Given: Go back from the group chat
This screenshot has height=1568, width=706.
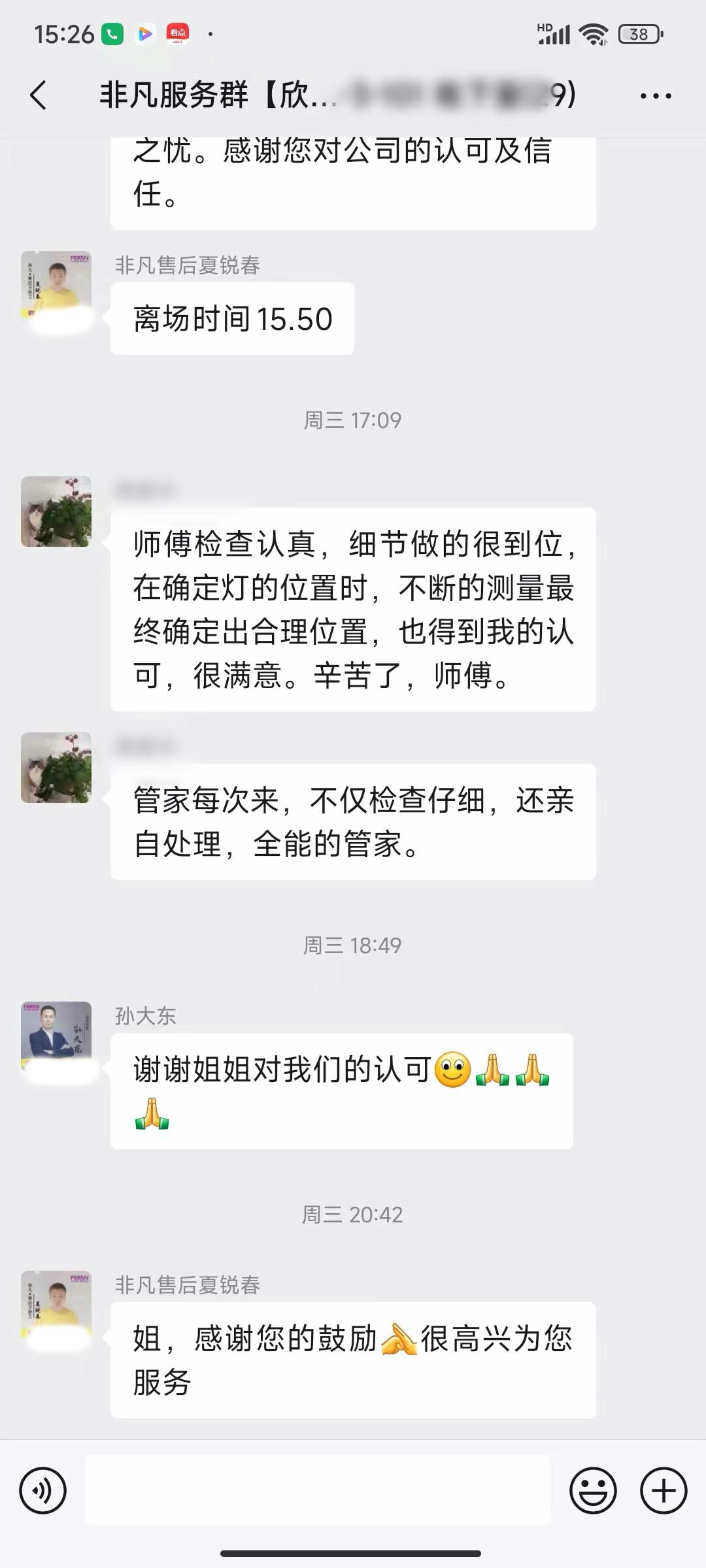Looking at the screenshot, I should click(39, 95).
